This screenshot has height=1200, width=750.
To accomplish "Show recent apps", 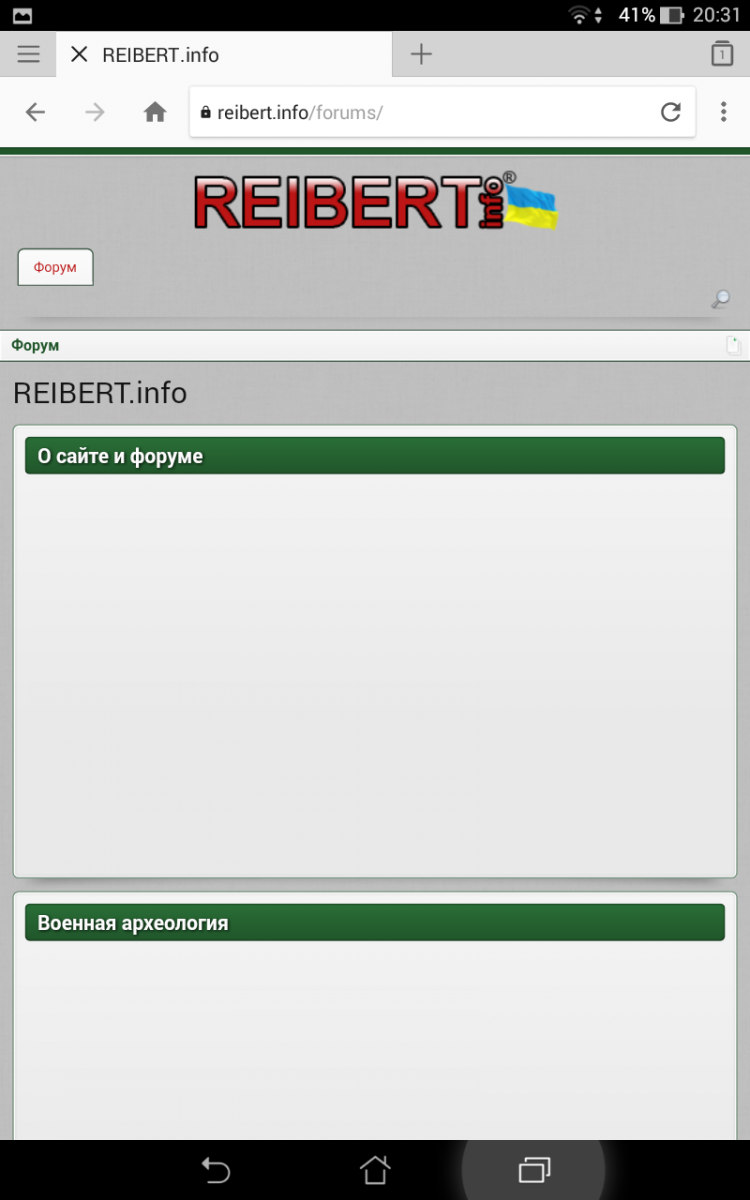I will pos(534,1170).
